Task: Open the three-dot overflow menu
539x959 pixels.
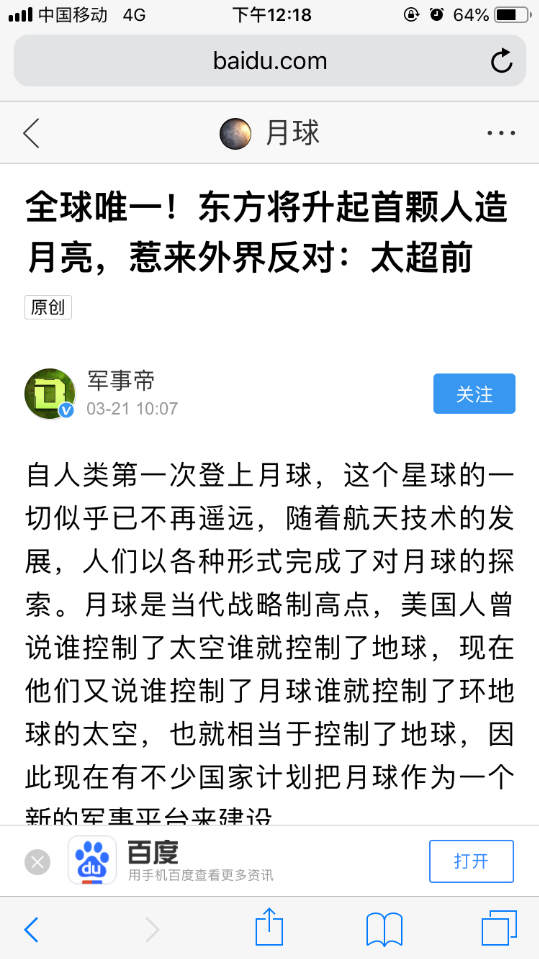Action: point(501,133)
